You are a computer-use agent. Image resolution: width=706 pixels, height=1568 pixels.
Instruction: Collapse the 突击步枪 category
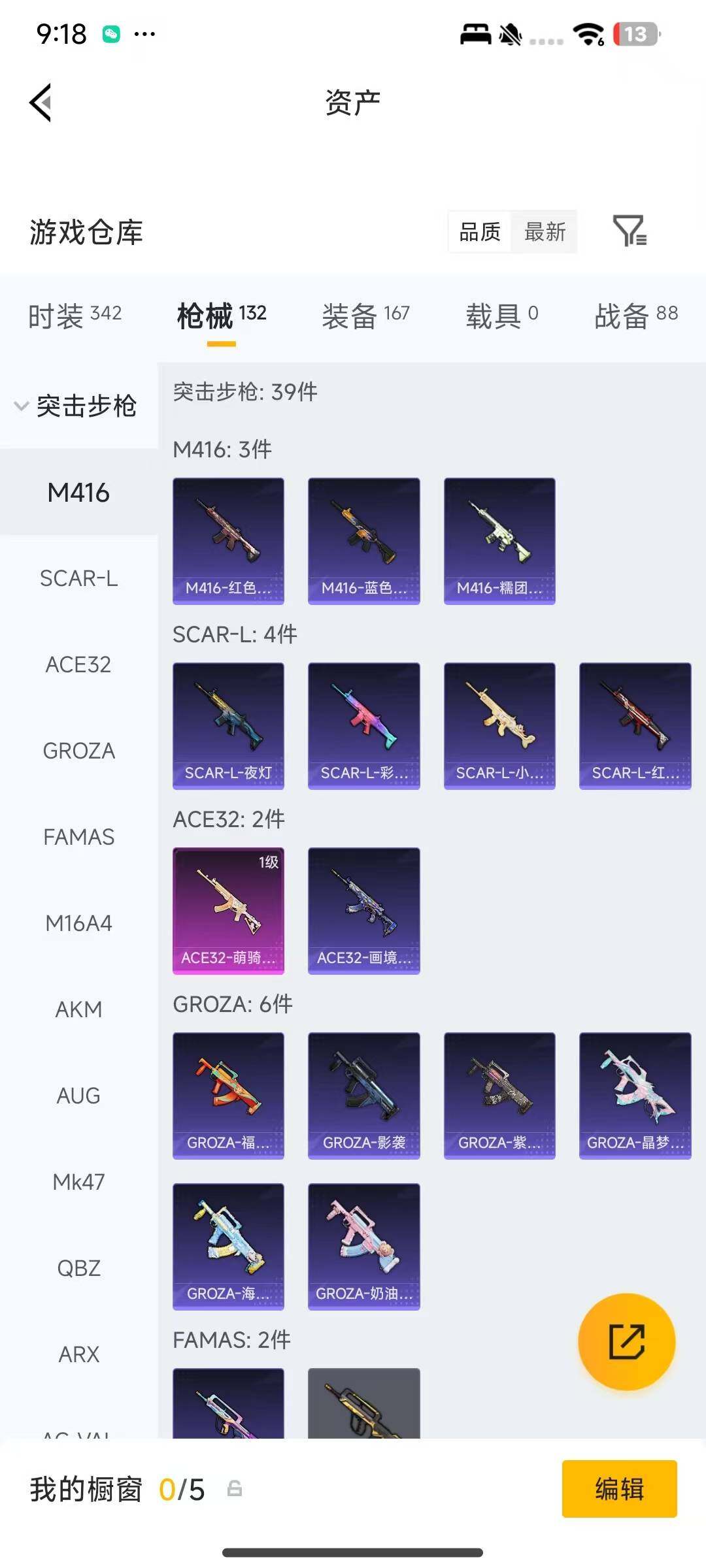(77, 406)
